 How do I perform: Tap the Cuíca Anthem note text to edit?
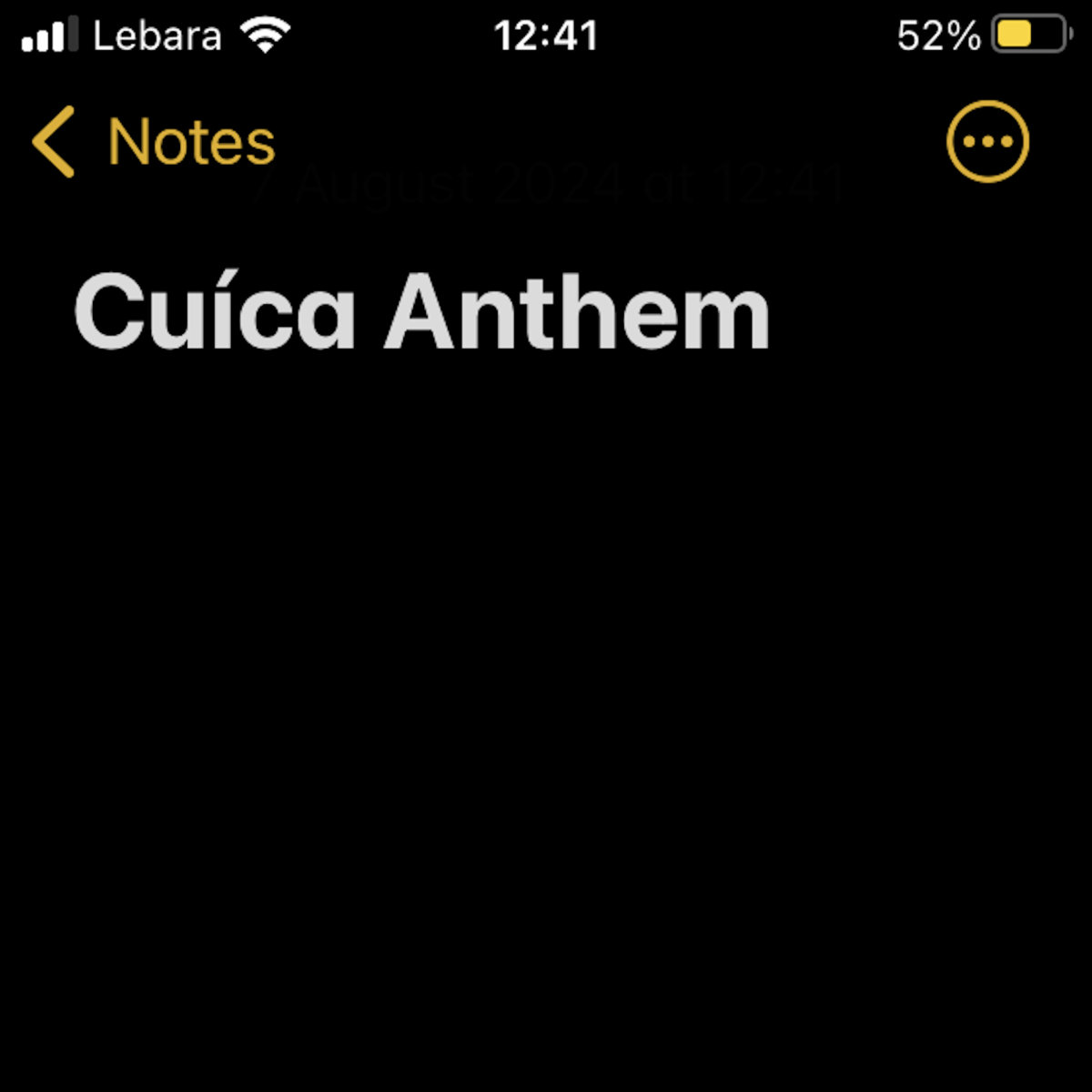[x=422, y=313]
